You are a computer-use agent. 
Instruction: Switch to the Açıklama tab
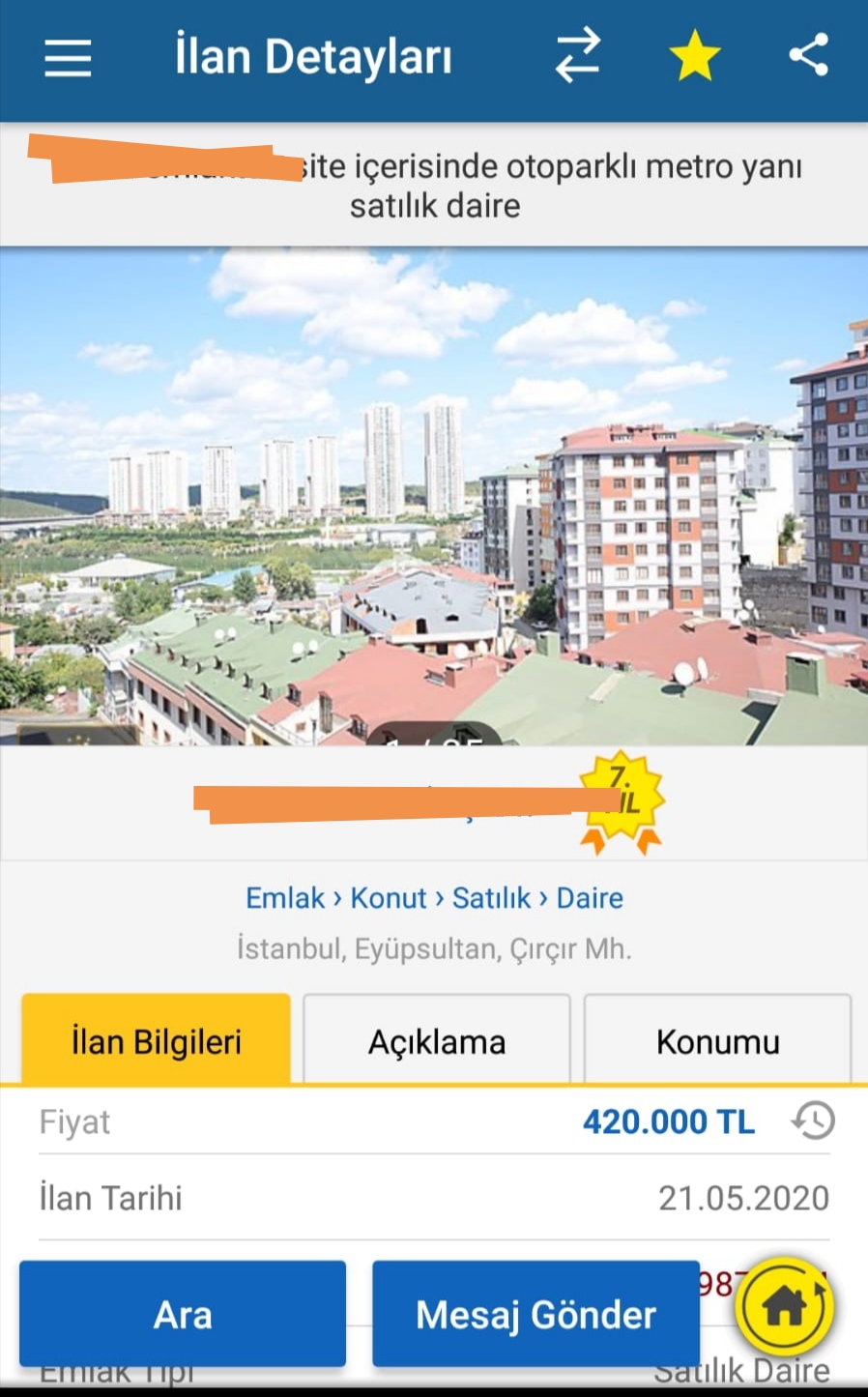tap(437, 1040)
